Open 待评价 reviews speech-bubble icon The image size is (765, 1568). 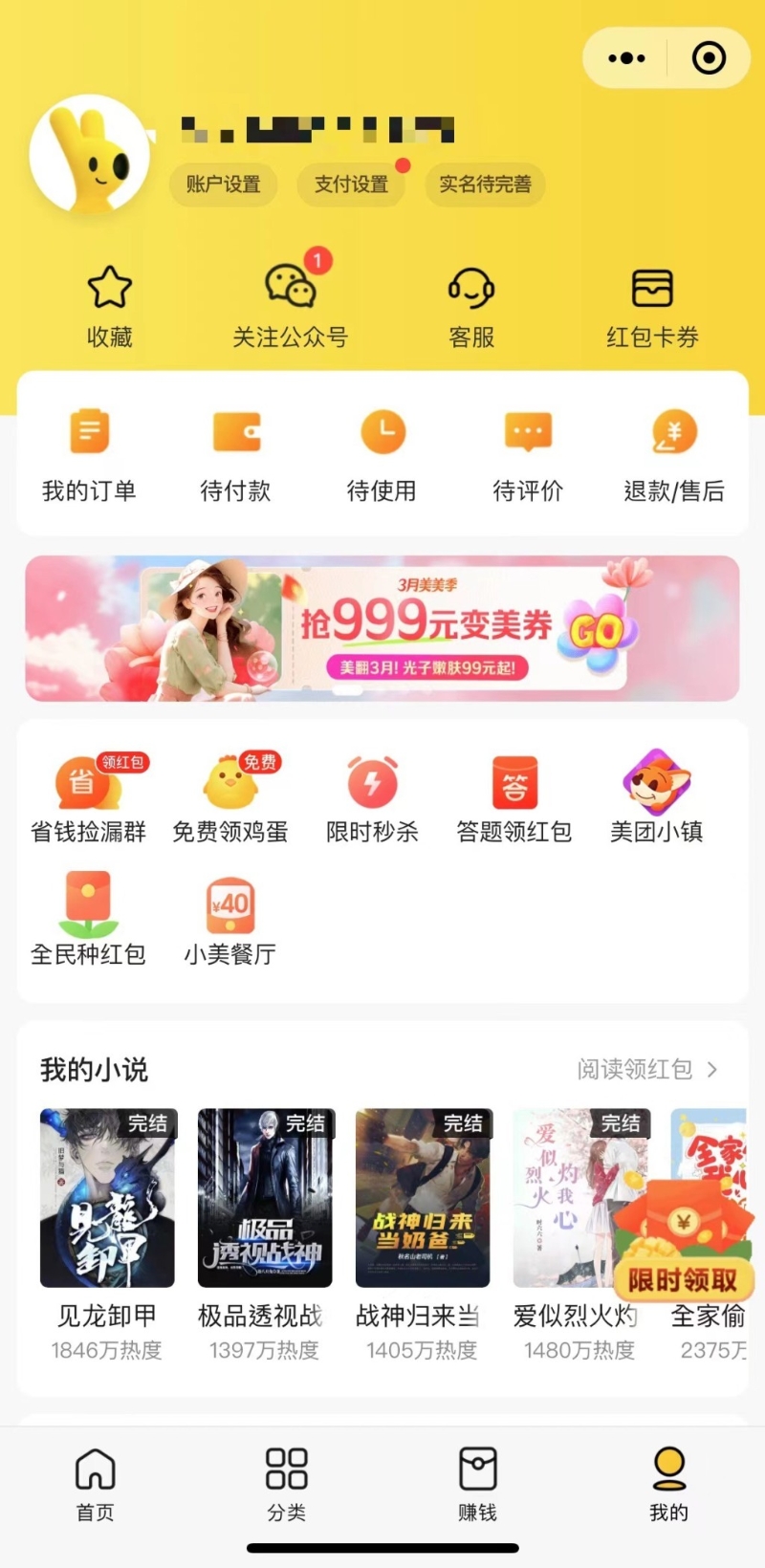click(528, 432)
